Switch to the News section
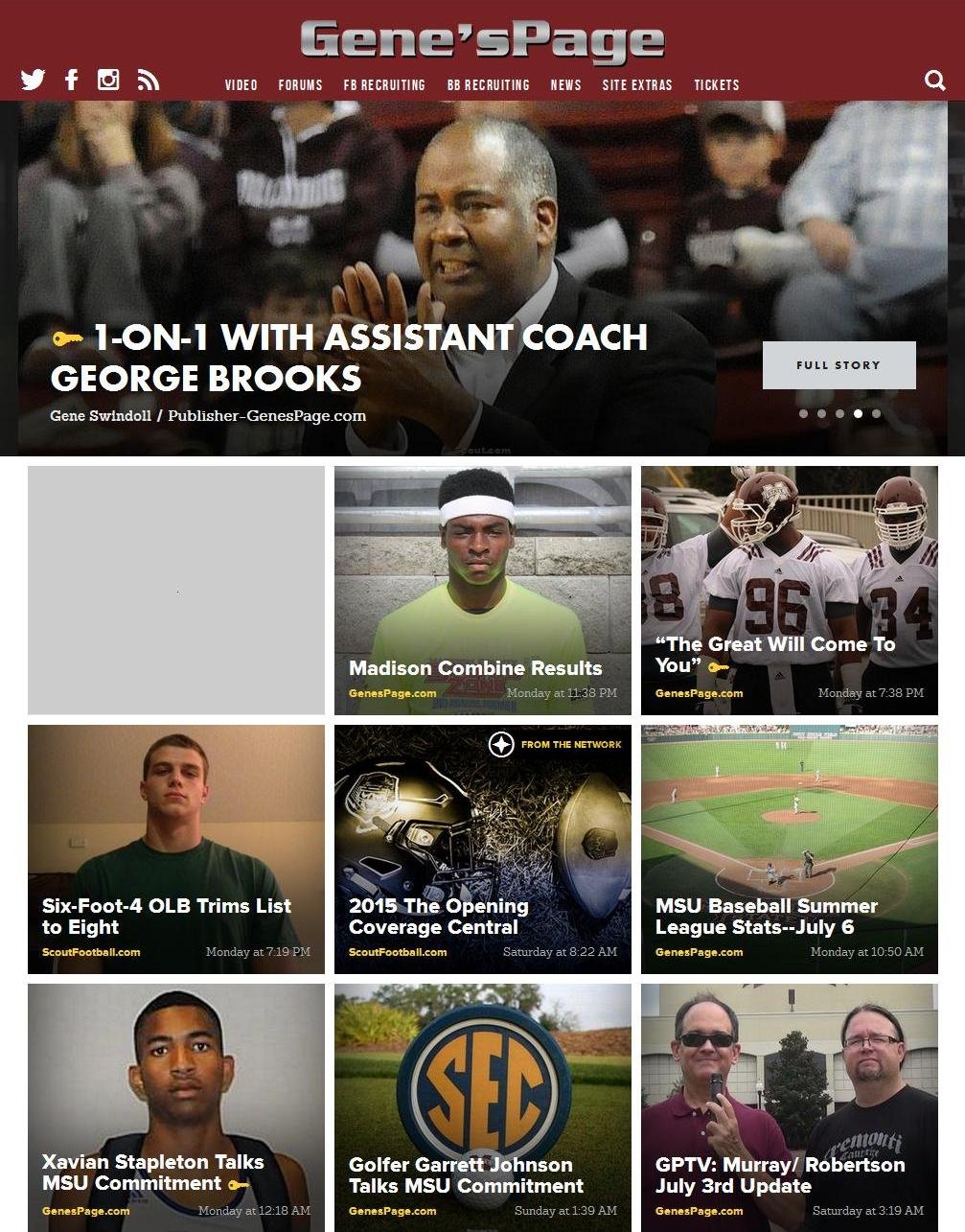This screenshot has width=965, height=1232. click(565, 85)
